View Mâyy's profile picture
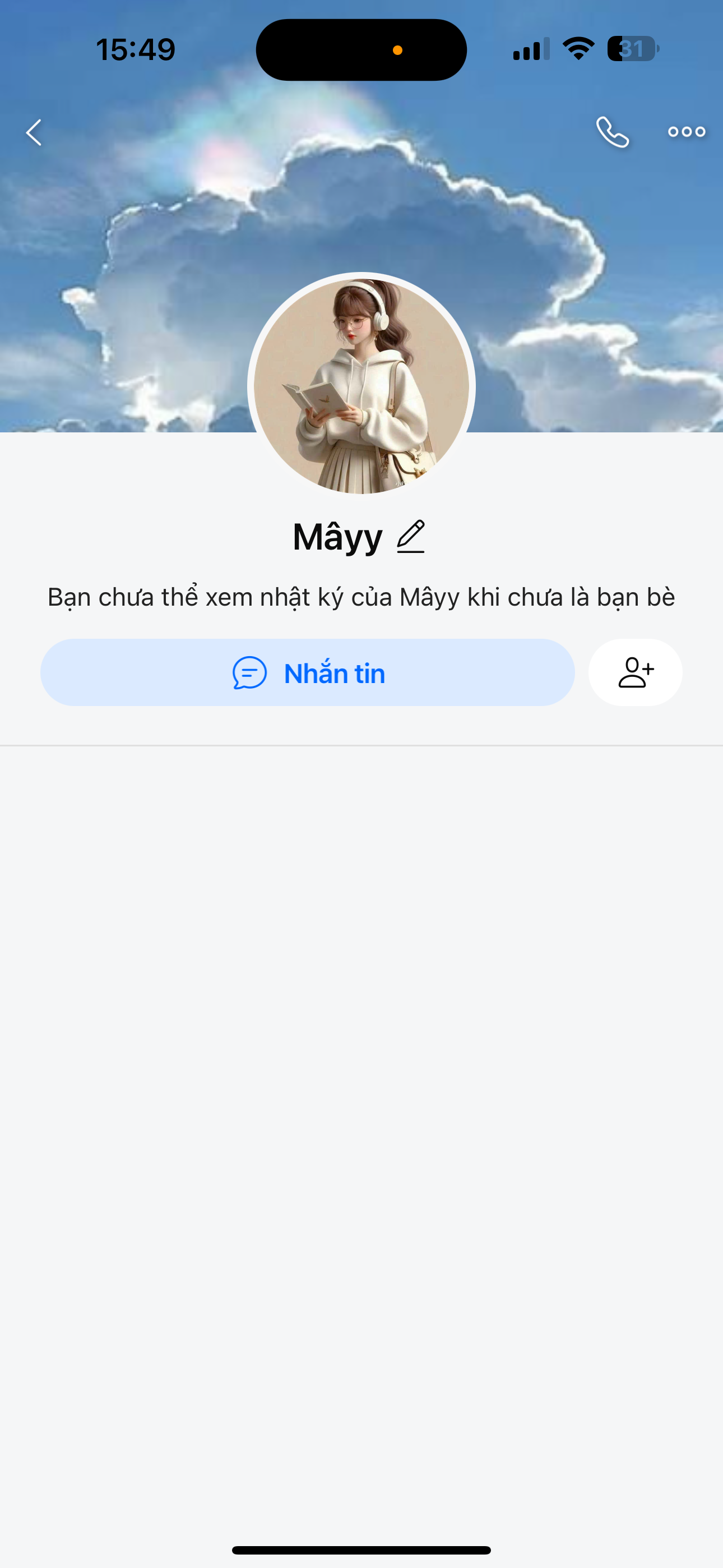 (x=361, y=386)
